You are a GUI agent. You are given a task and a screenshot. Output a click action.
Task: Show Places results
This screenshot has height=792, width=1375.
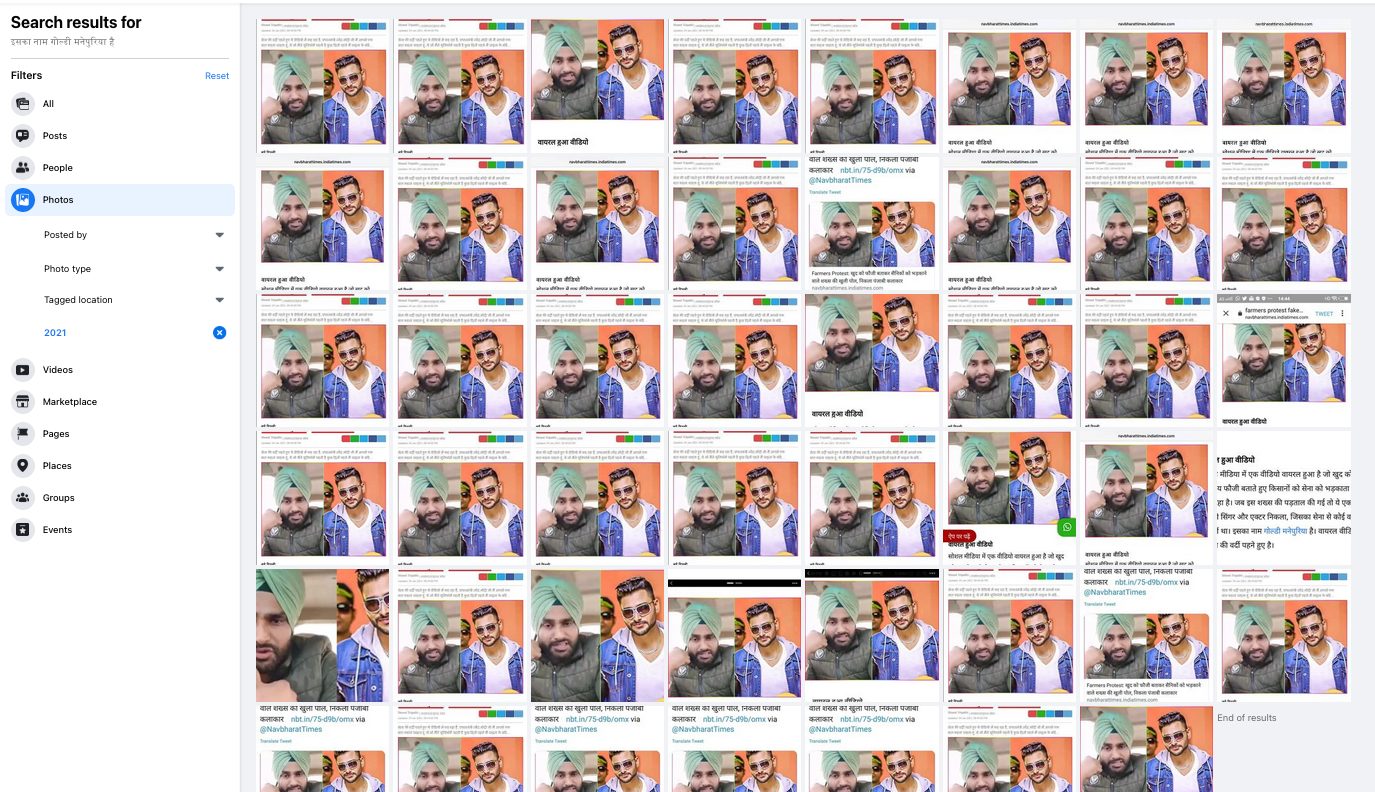[x=56, y=466]
